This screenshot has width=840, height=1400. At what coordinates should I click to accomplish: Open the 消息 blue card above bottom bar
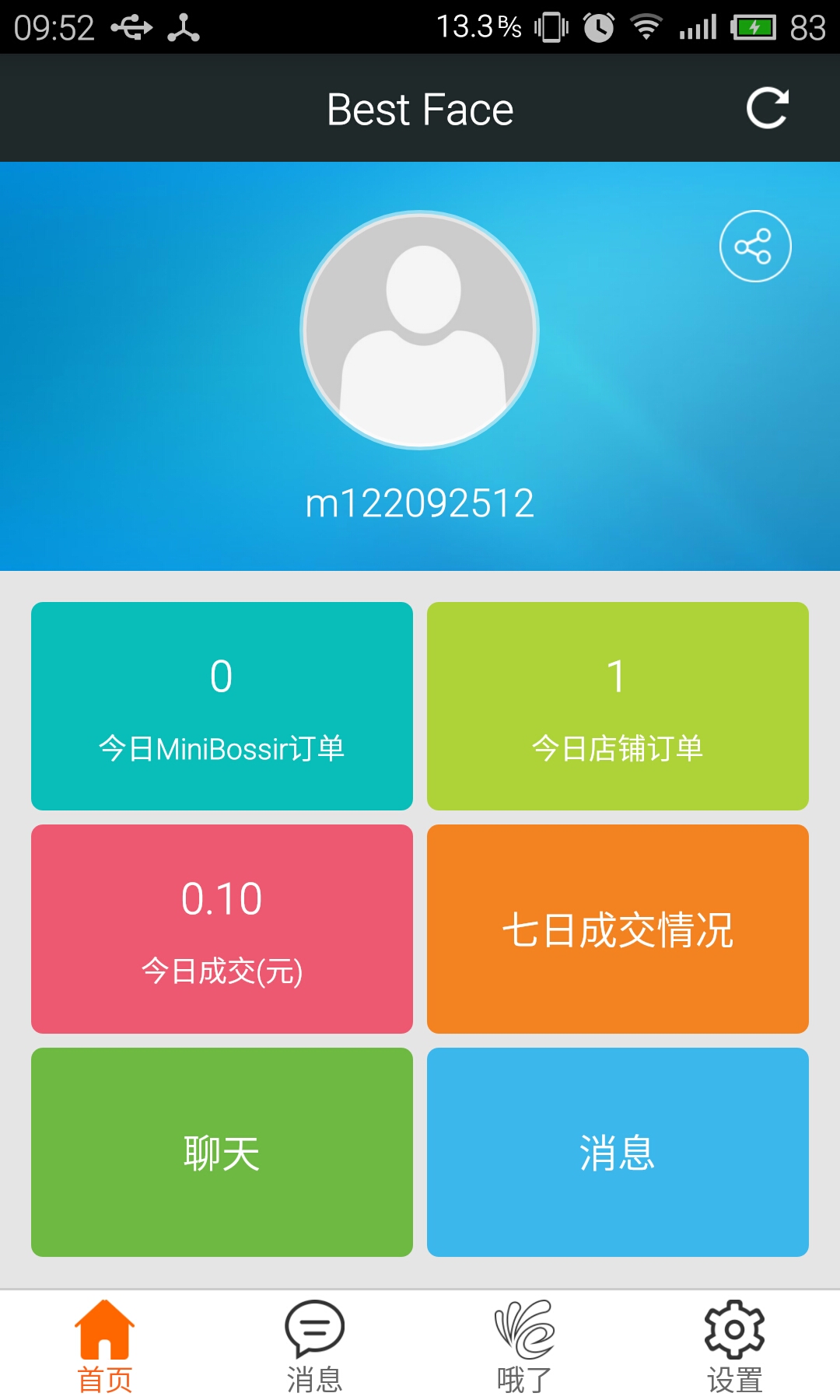click(618, 1154)
